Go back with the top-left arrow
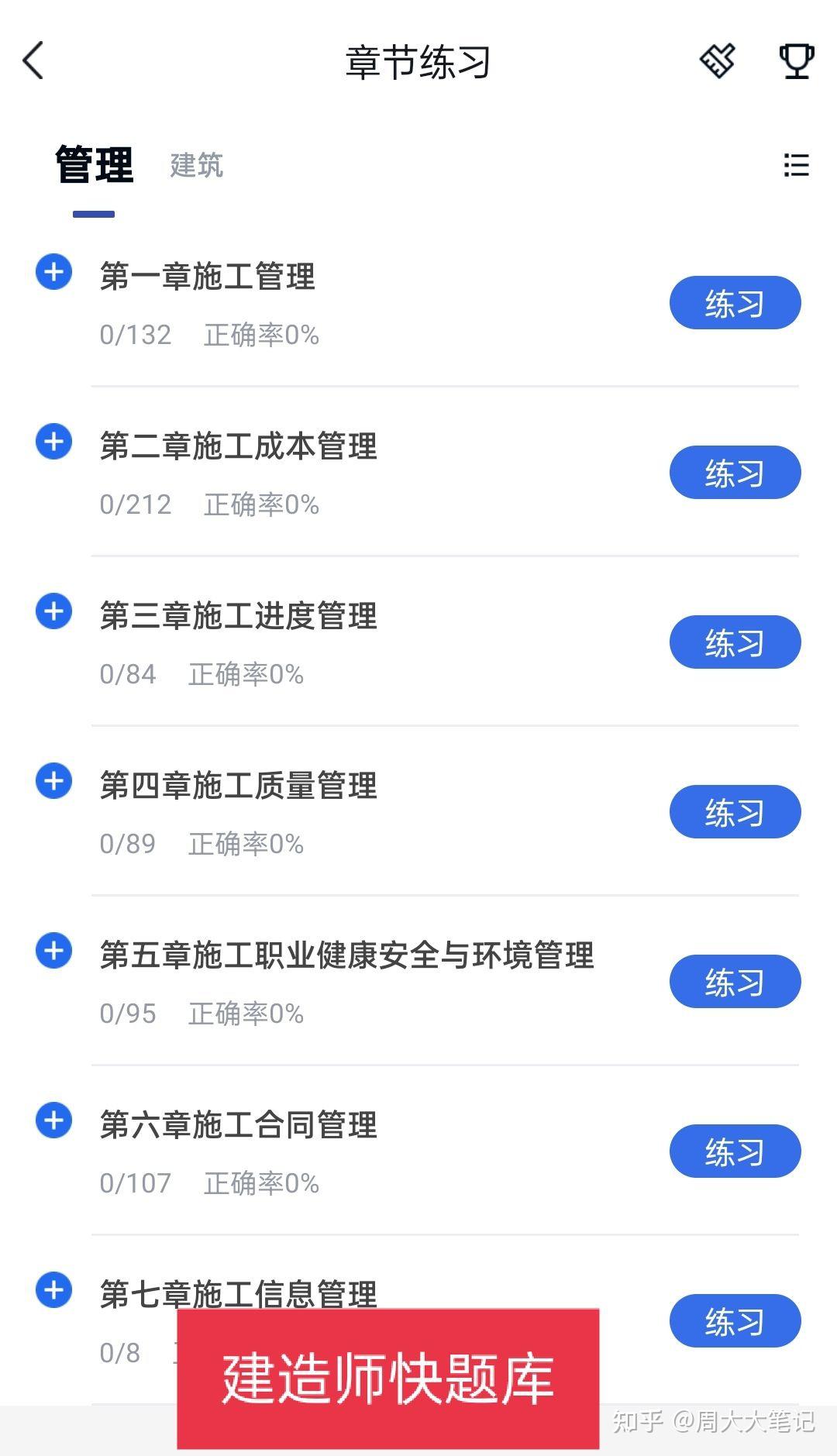This screenshot has width=837, height=1456. point(33,60)
